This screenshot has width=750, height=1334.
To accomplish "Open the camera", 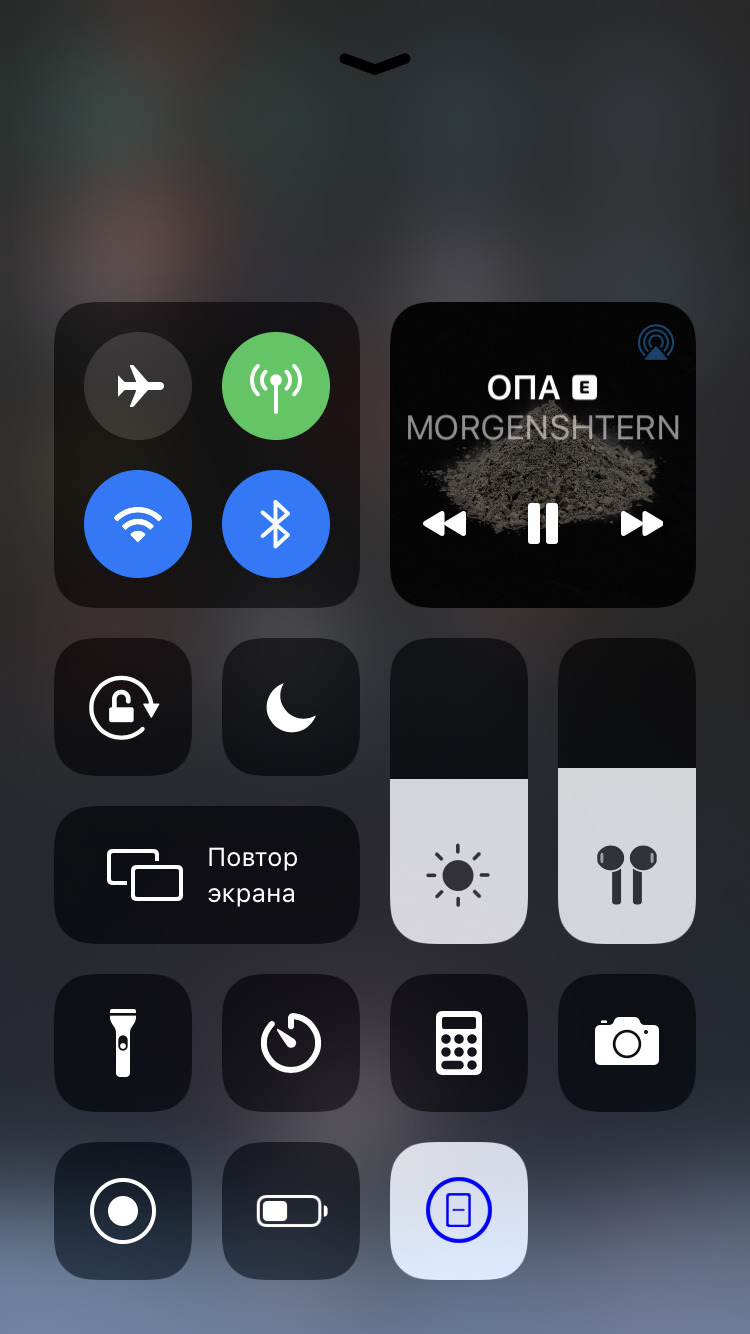I will click(x=626, y=1043).
